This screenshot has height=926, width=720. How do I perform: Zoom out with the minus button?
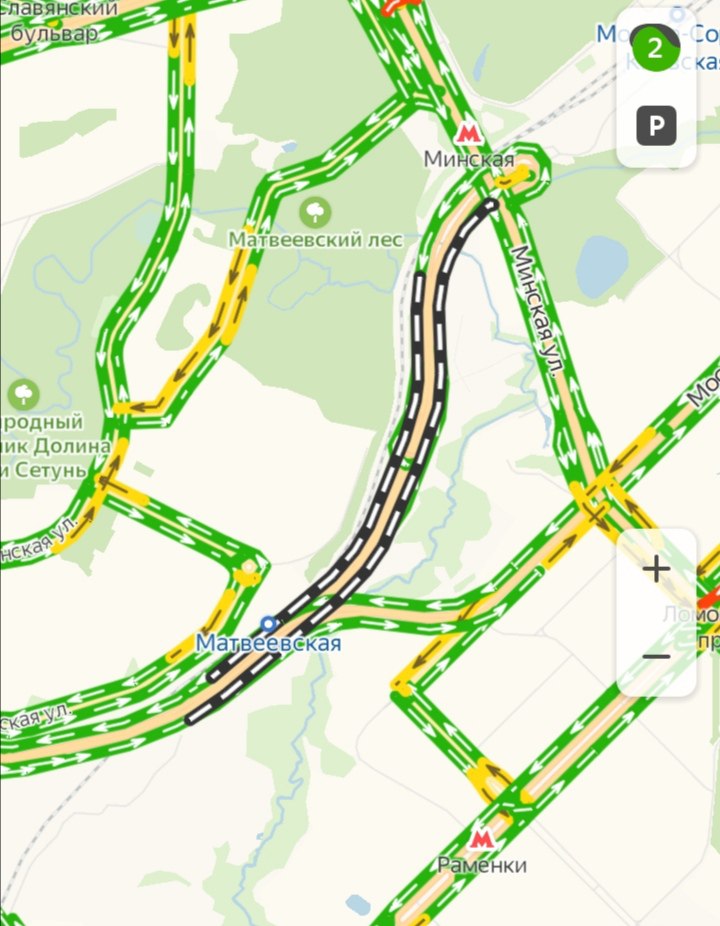click(x=656, y=656)
